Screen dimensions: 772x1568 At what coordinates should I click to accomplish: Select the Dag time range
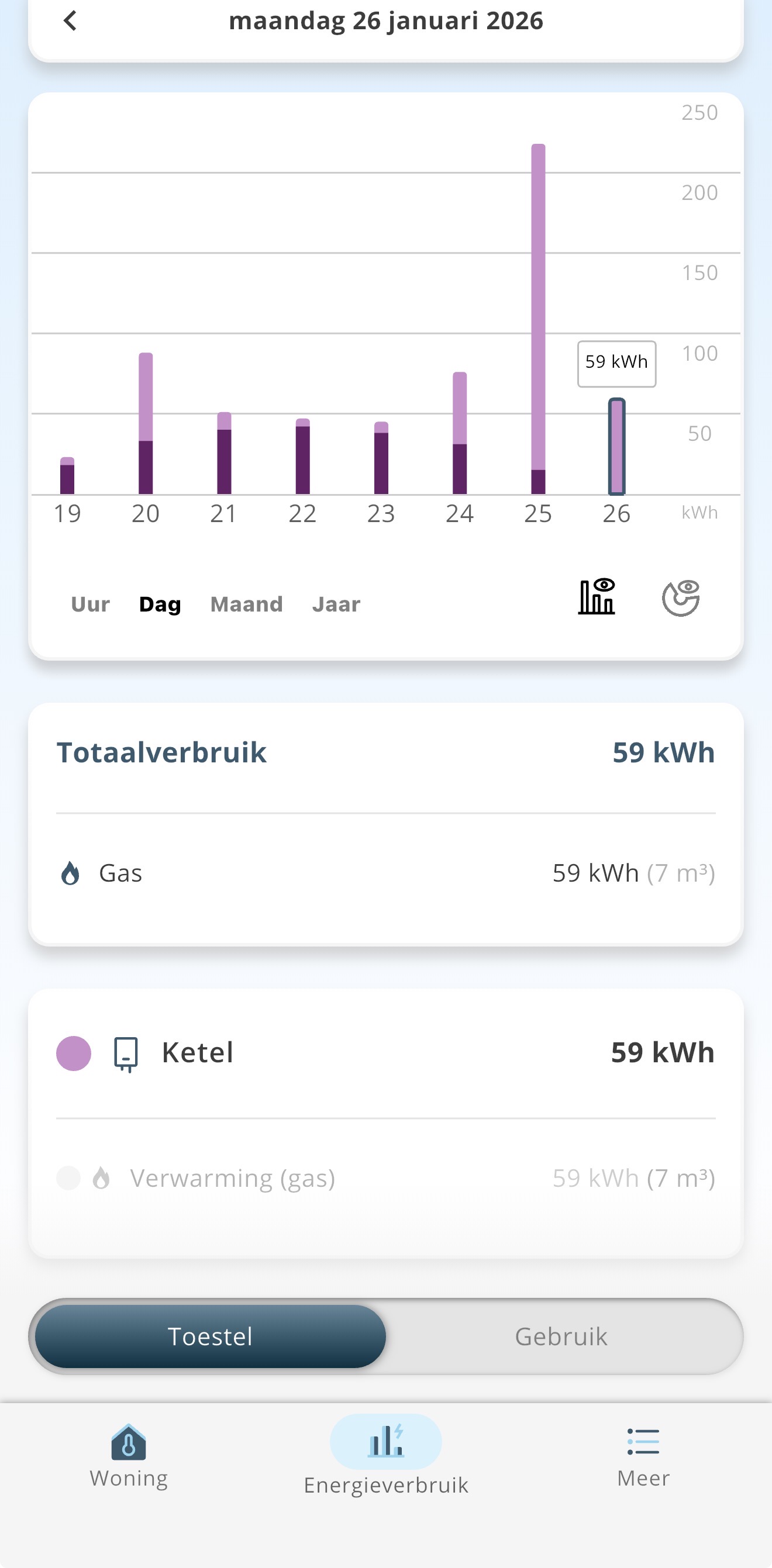(160, 604)
